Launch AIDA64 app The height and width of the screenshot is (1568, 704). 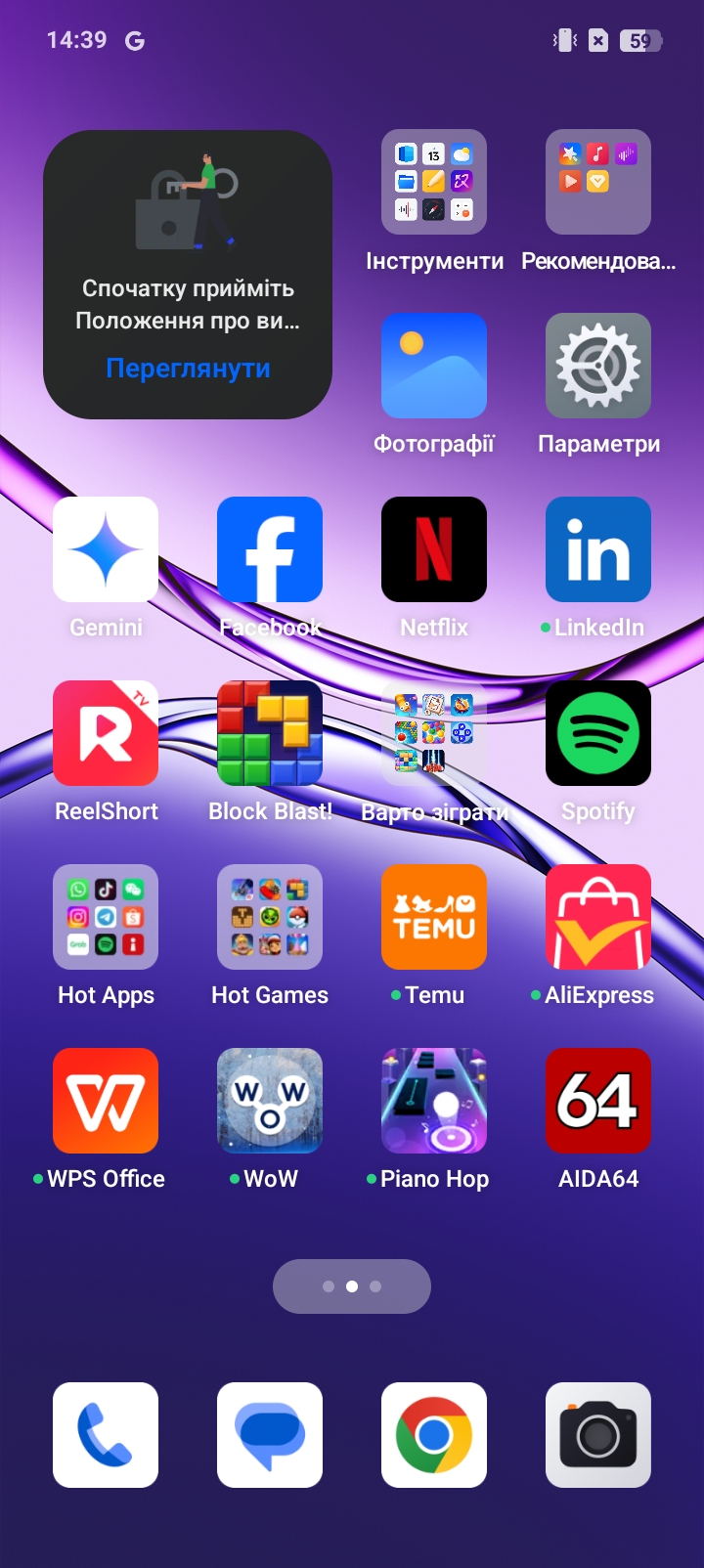tap(598, 1101)
